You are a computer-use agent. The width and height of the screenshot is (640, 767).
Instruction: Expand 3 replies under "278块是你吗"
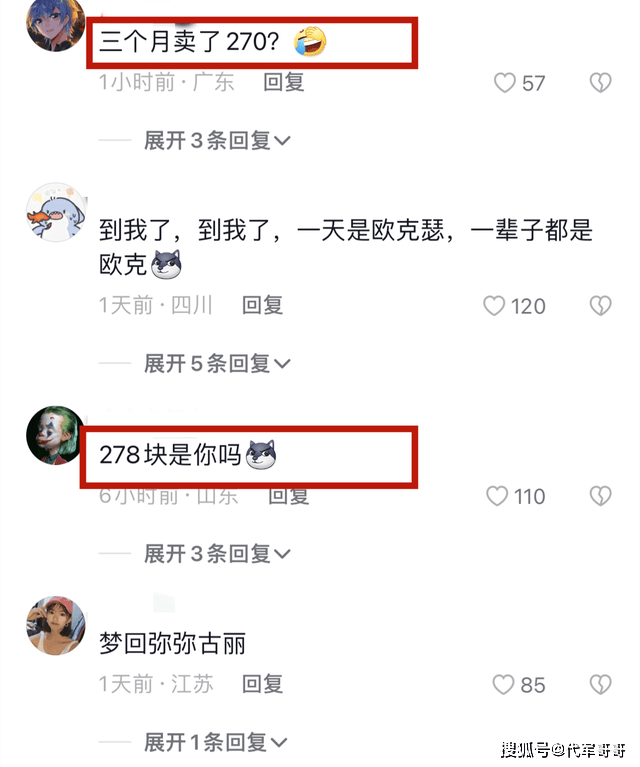(217, 553)
